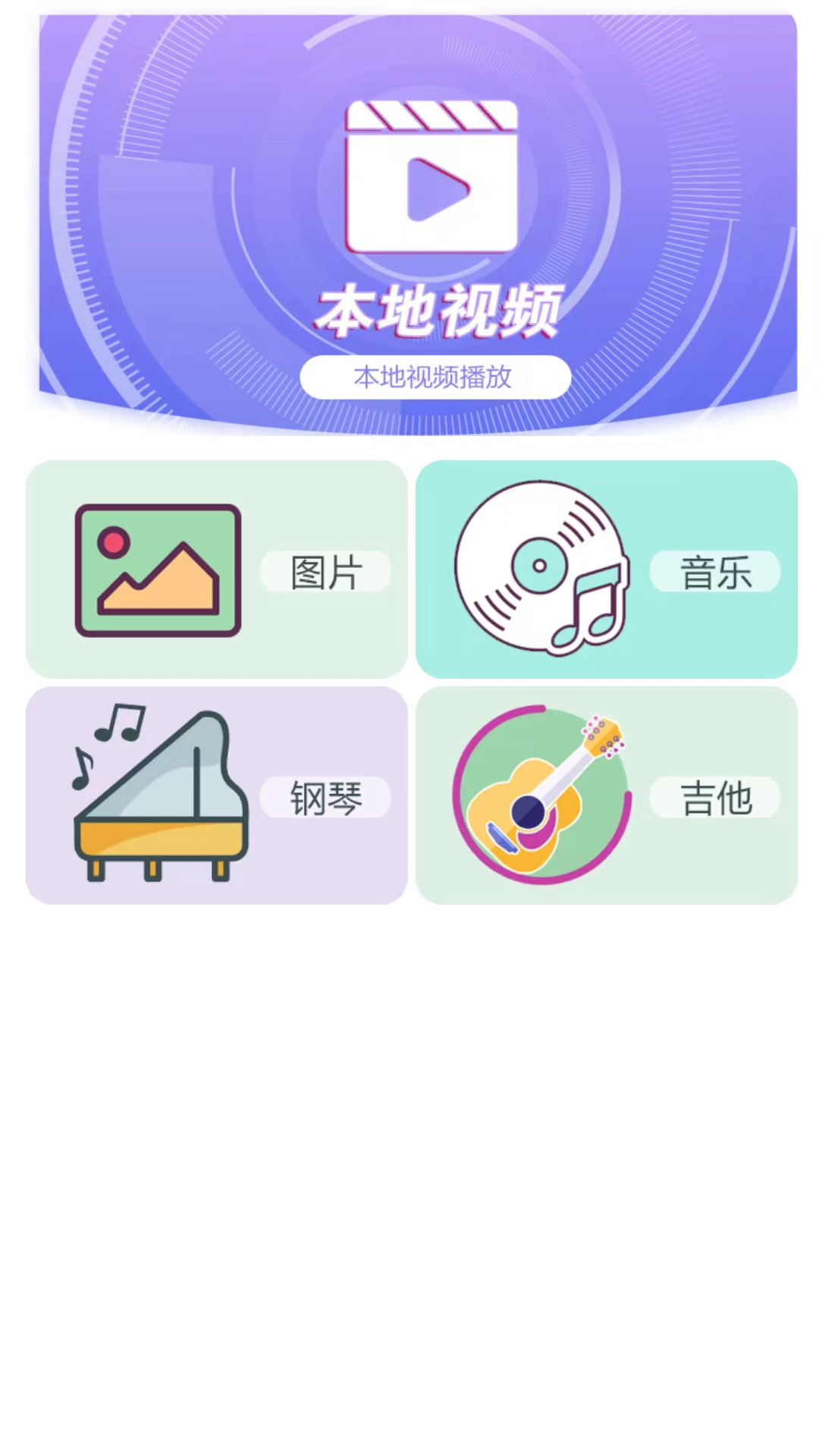Open the 图片 category card
819x1456 pixels.
pyautogui.click(x=218, y=569)
